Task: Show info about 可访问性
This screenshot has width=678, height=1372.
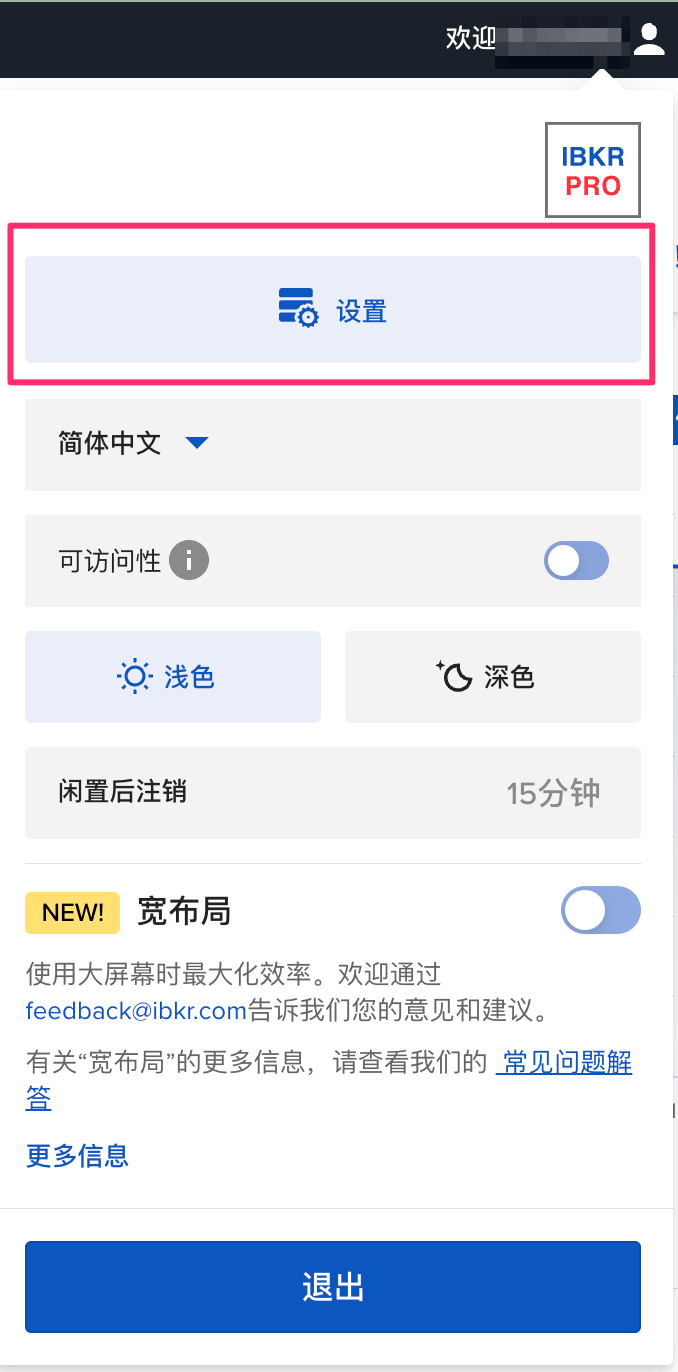Action: [188, 561]
